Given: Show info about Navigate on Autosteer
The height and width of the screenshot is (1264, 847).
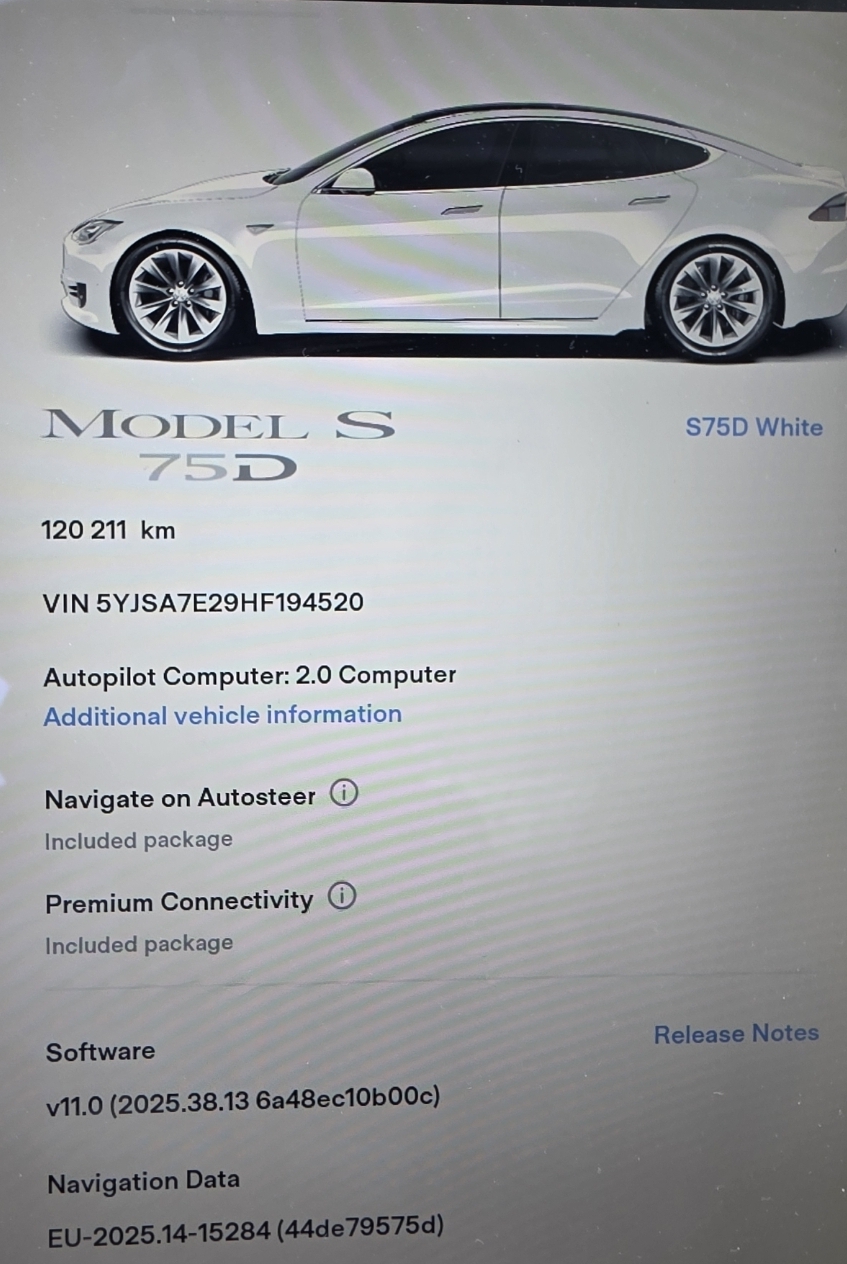Looking at the screenshot, I should click(x=343, y=795).
